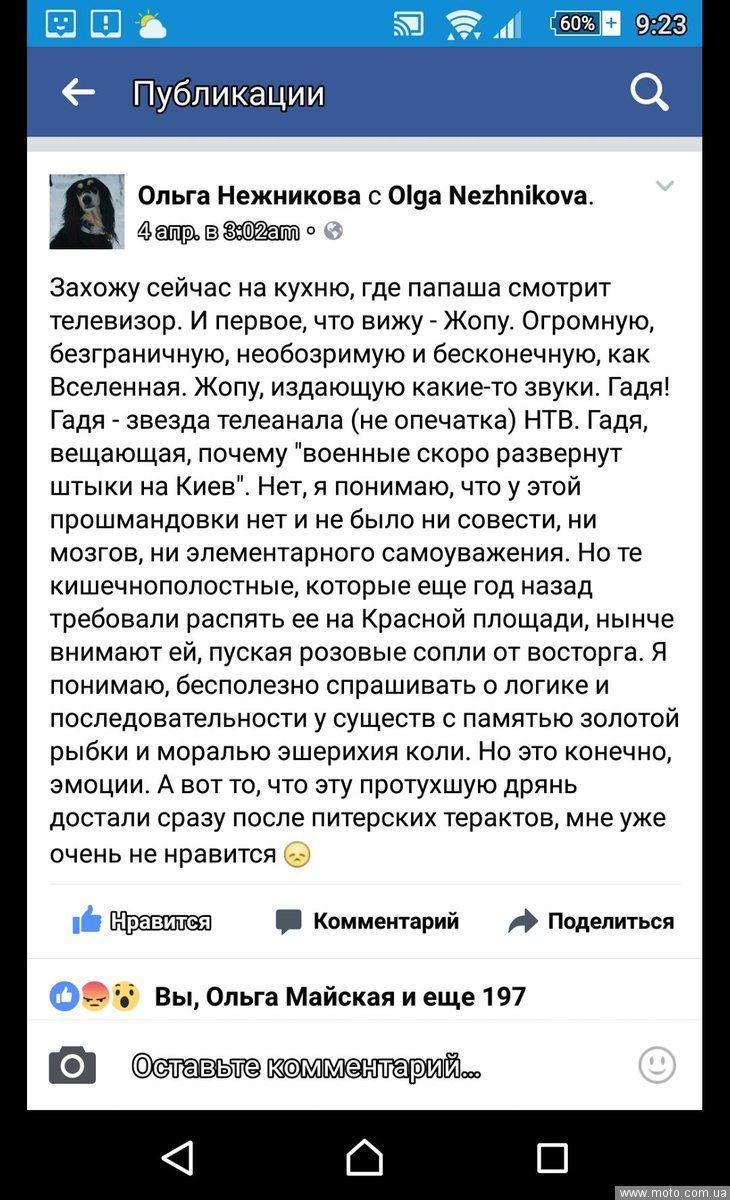The image size is (730, 1200).
Task: Open the search magnifier icon
Action: (x=650, y=93)
